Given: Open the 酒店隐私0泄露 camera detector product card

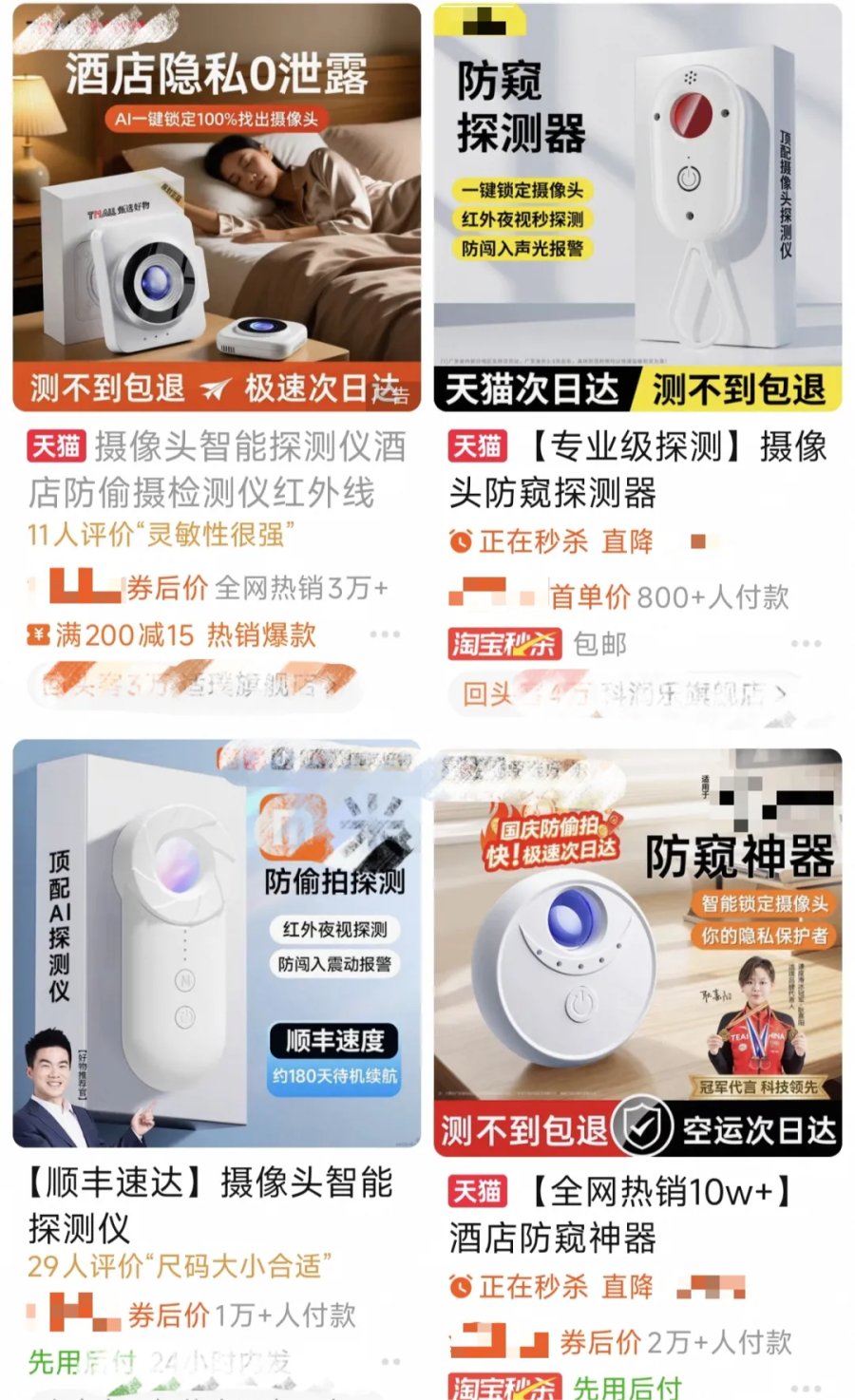Looking at the screenshot, I should point(217,207).
